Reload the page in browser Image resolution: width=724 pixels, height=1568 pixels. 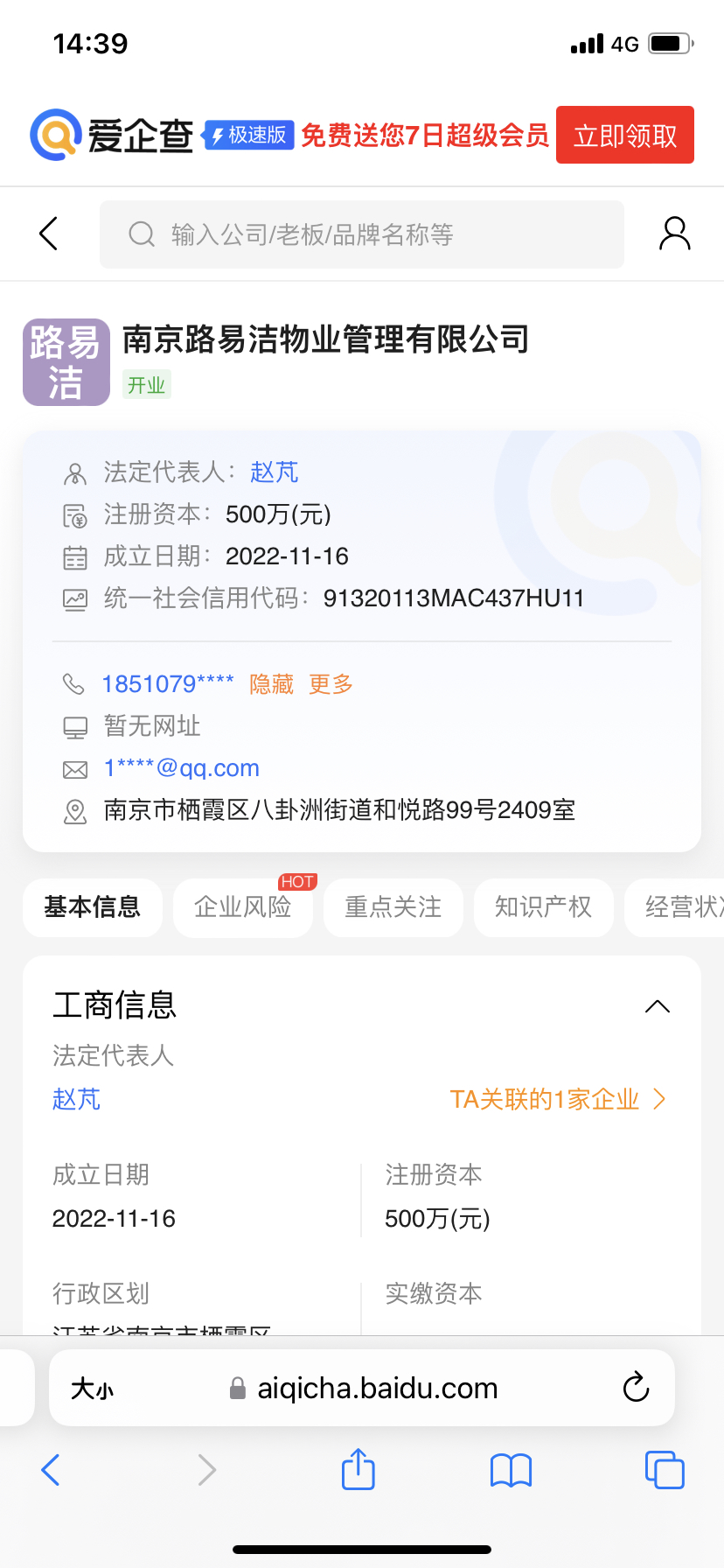636,1388
